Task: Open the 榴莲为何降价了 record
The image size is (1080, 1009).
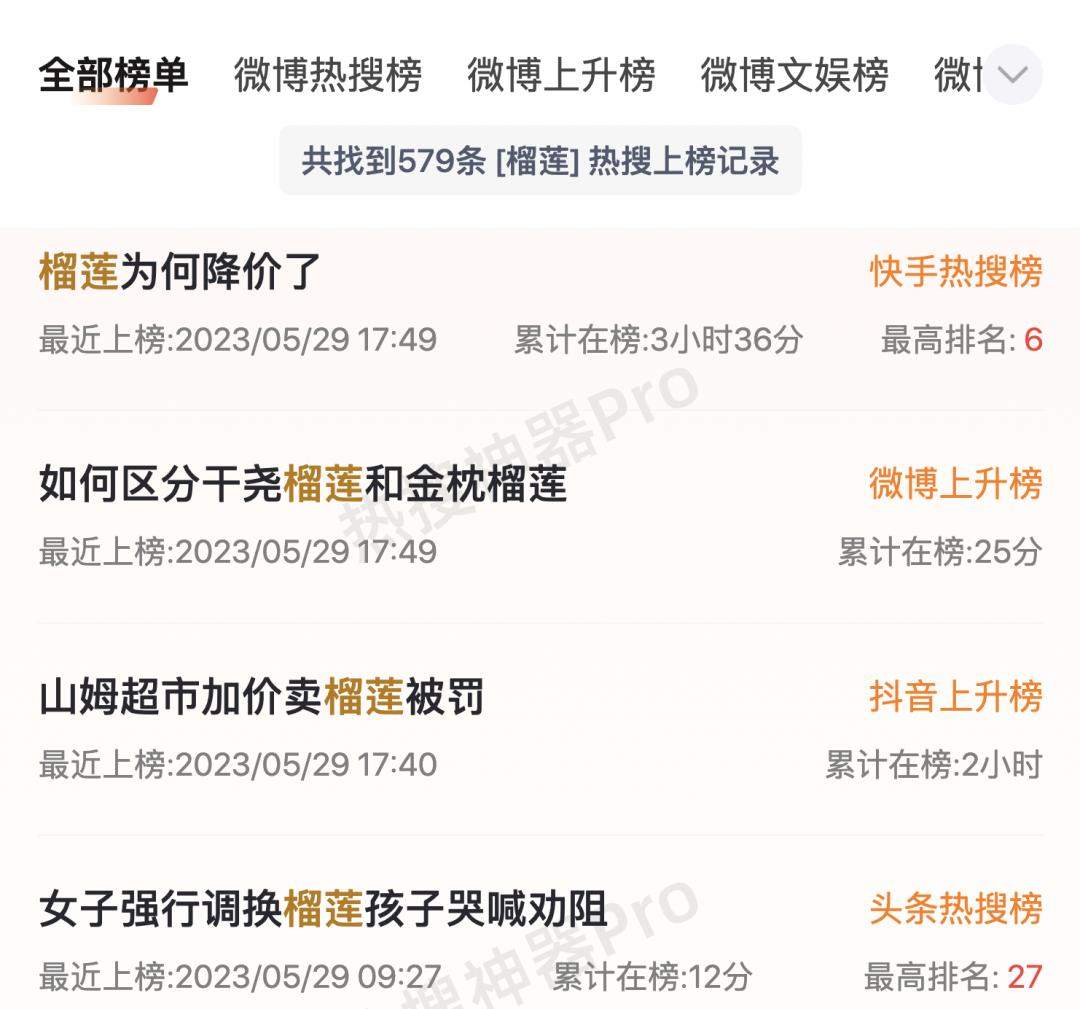Action: pos(180,272)
